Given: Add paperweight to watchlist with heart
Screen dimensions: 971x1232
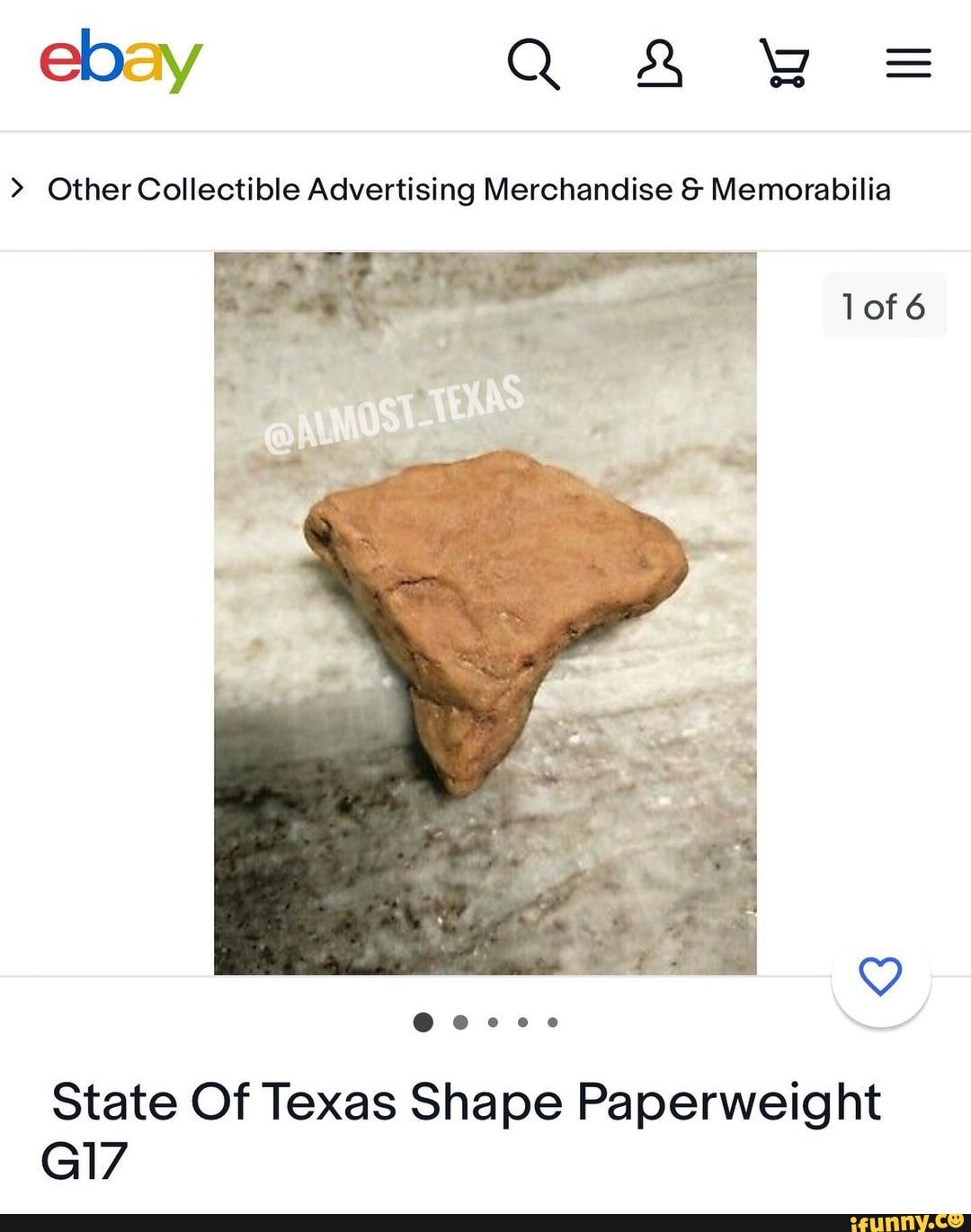Looking at the screenshot, I should (x=880, y=977).
